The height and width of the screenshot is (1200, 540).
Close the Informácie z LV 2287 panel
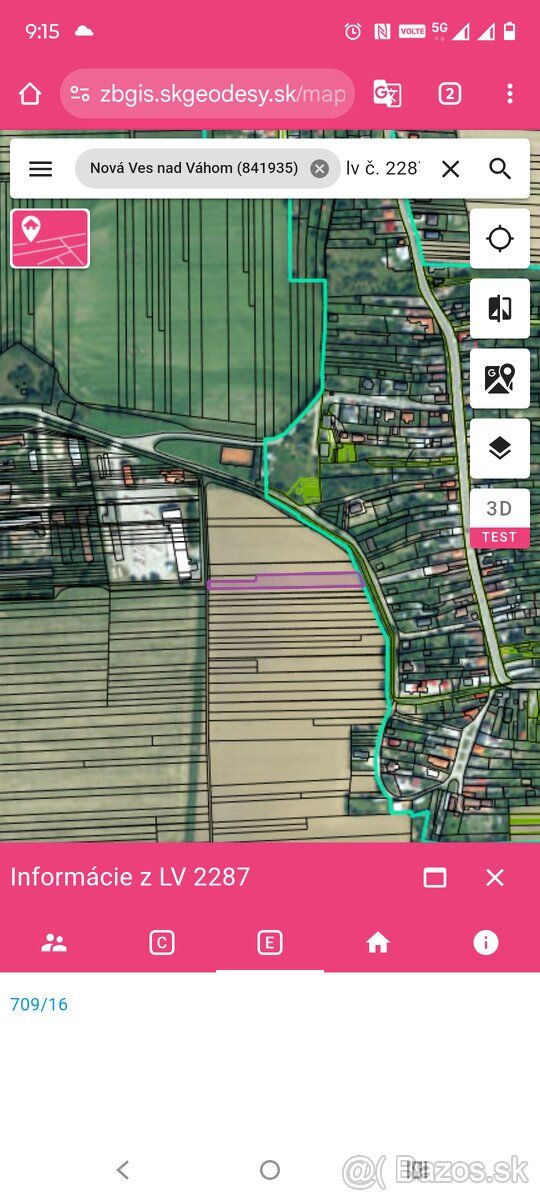click(495, 877)
